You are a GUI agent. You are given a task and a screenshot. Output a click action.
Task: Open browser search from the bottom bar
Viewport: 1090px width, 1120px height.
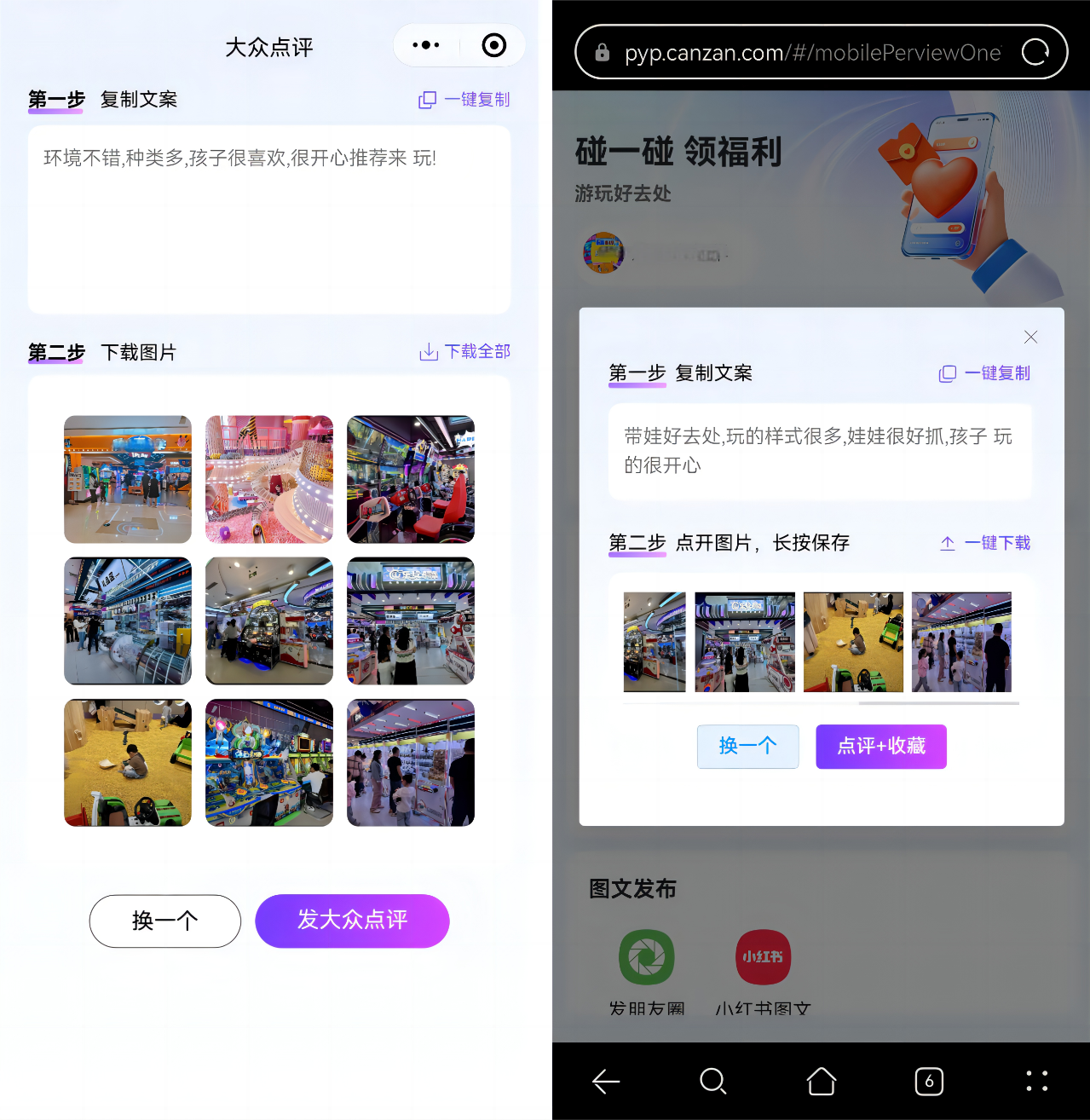pyautogui.click(x=712, y=1082)
